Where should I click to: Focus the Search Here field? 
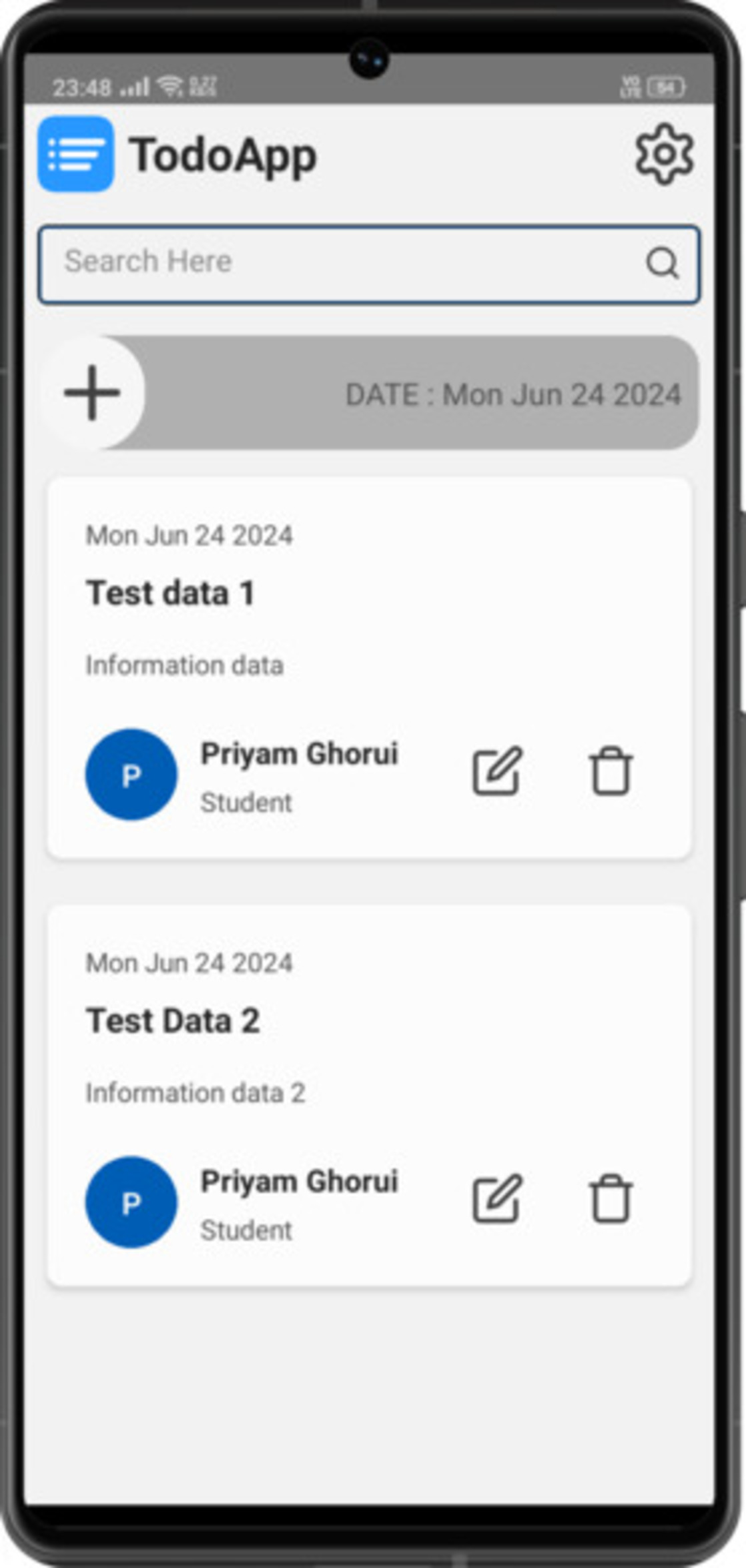tap(334, 262)
